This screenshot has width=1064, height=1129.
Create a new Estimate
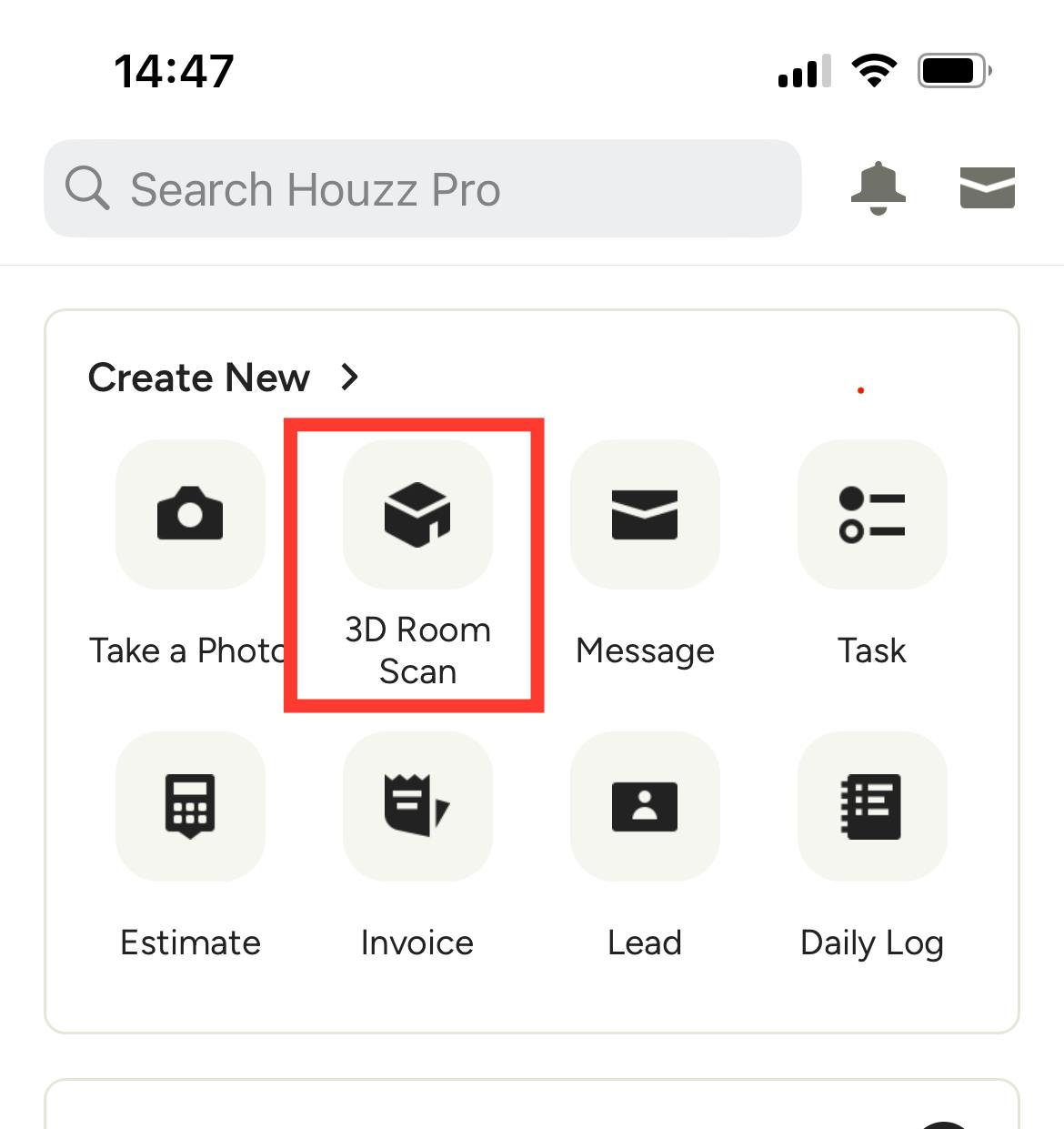click(x=190, y=806)
